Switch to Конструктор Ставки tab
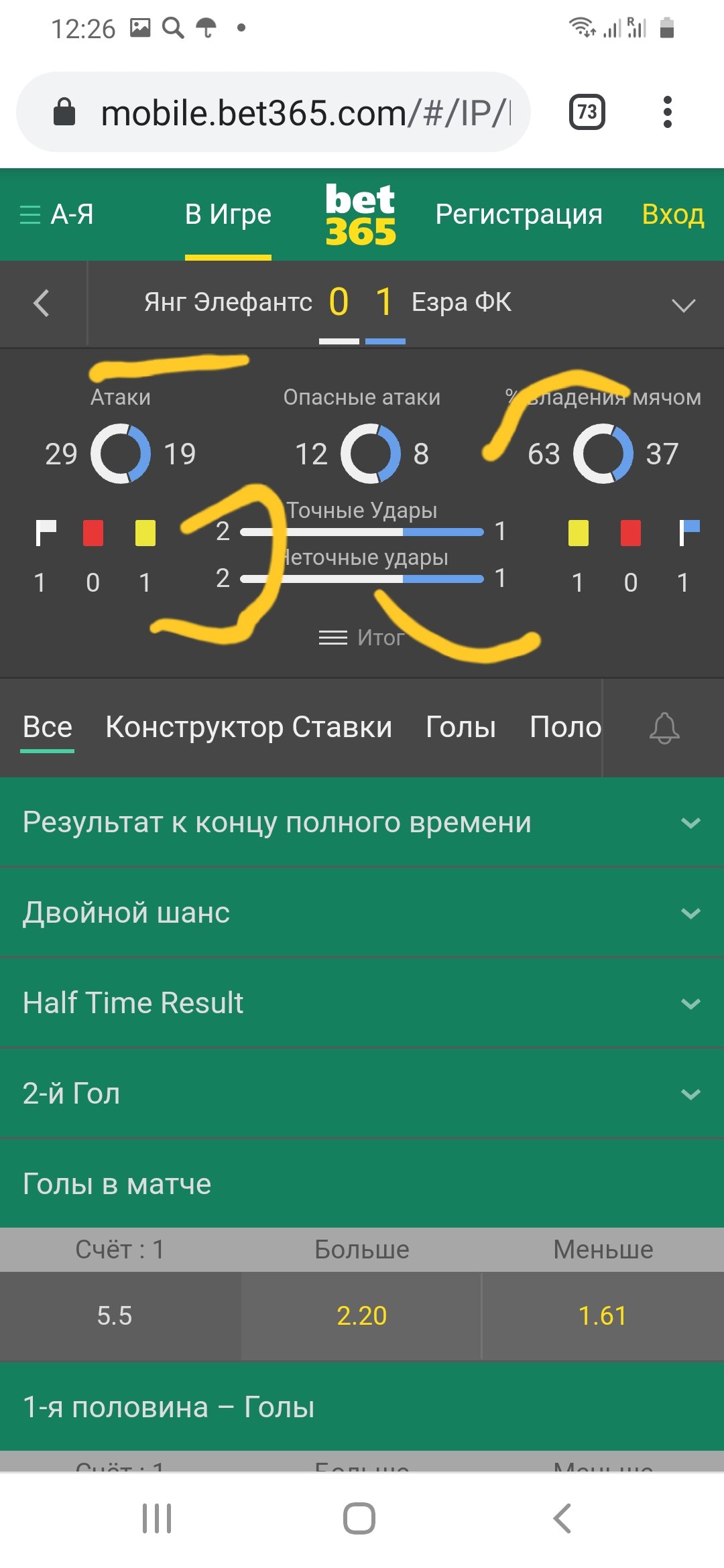 249,727
